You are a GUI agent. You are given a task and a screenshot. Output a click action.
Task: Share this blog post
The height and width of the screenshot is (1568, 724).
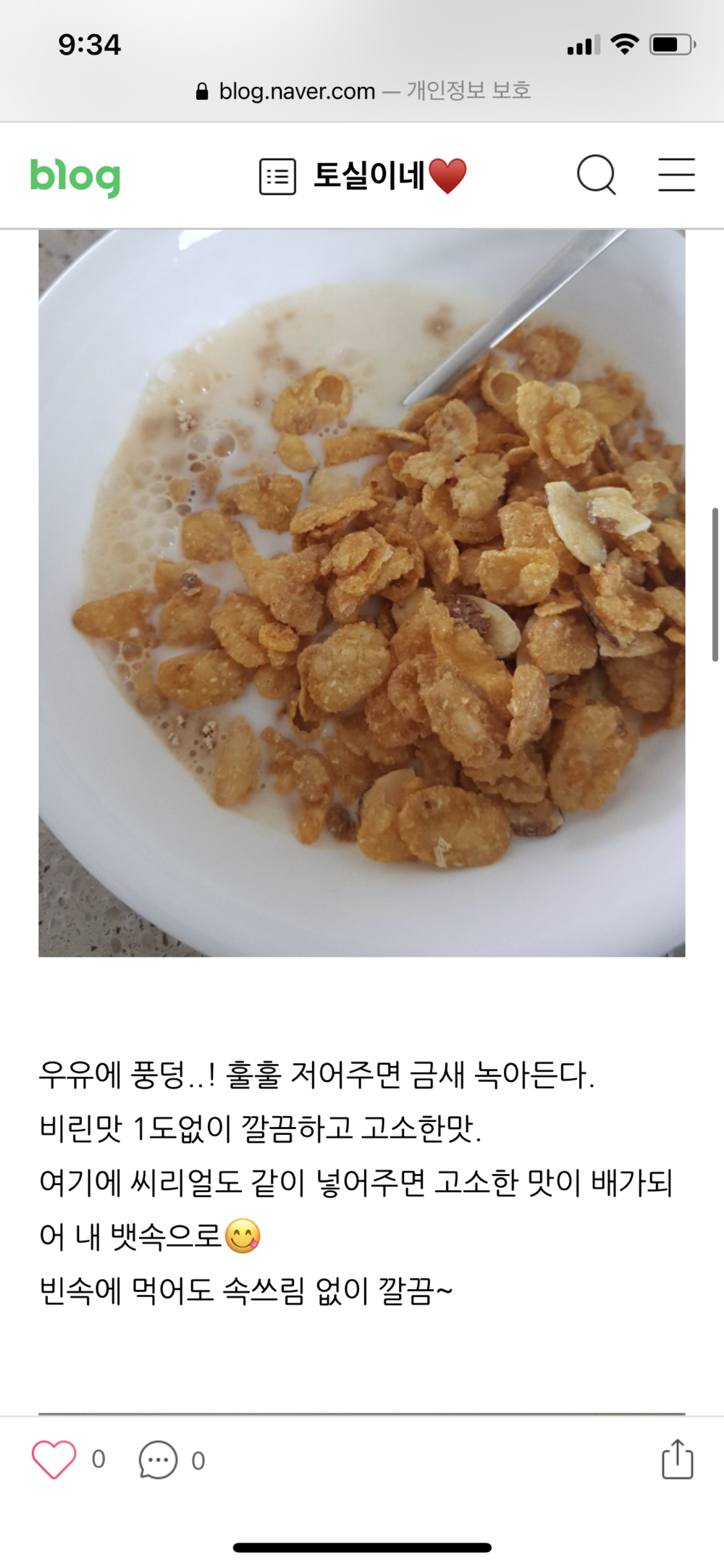coord(677,1459)
